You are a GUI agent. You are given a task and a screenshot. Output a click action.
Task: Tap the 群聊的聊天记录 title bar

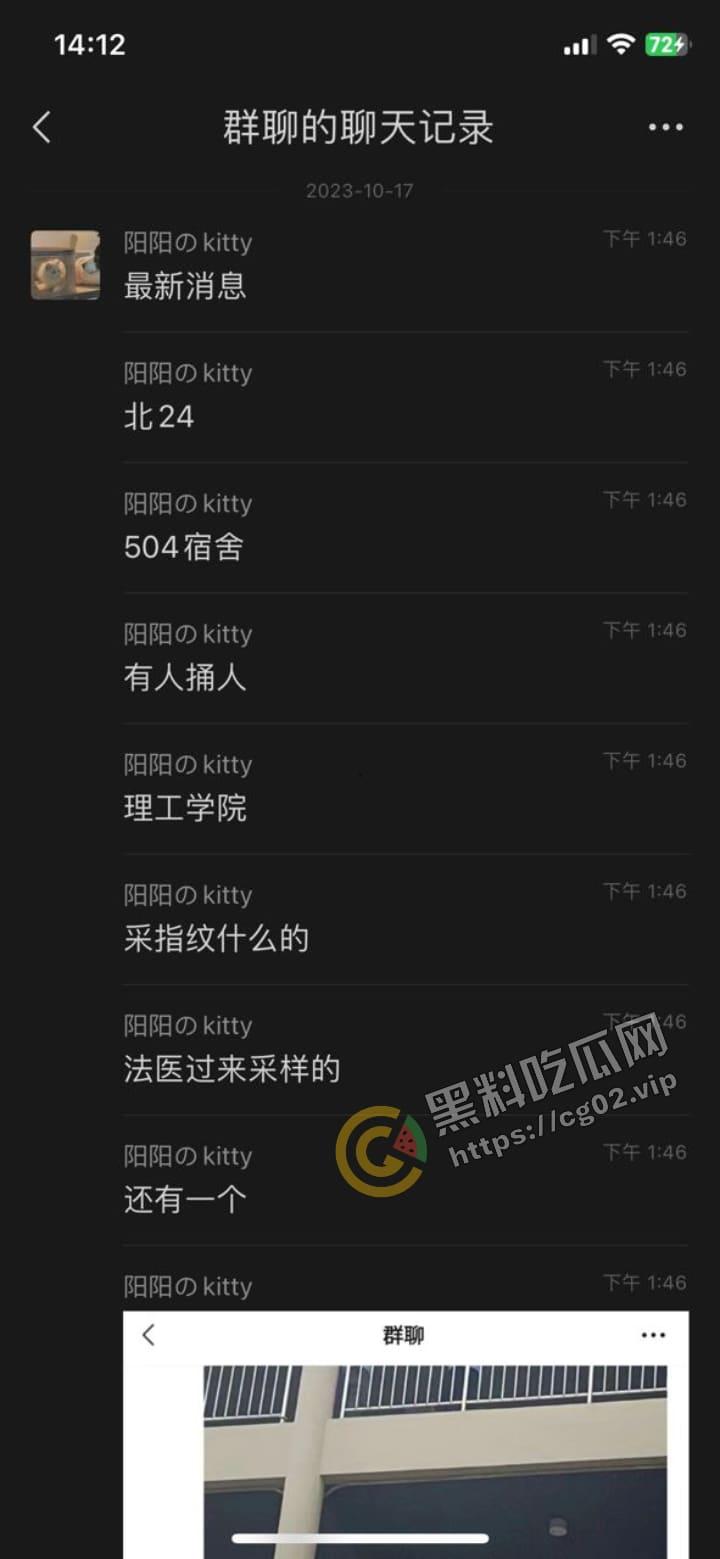[360, 127]
